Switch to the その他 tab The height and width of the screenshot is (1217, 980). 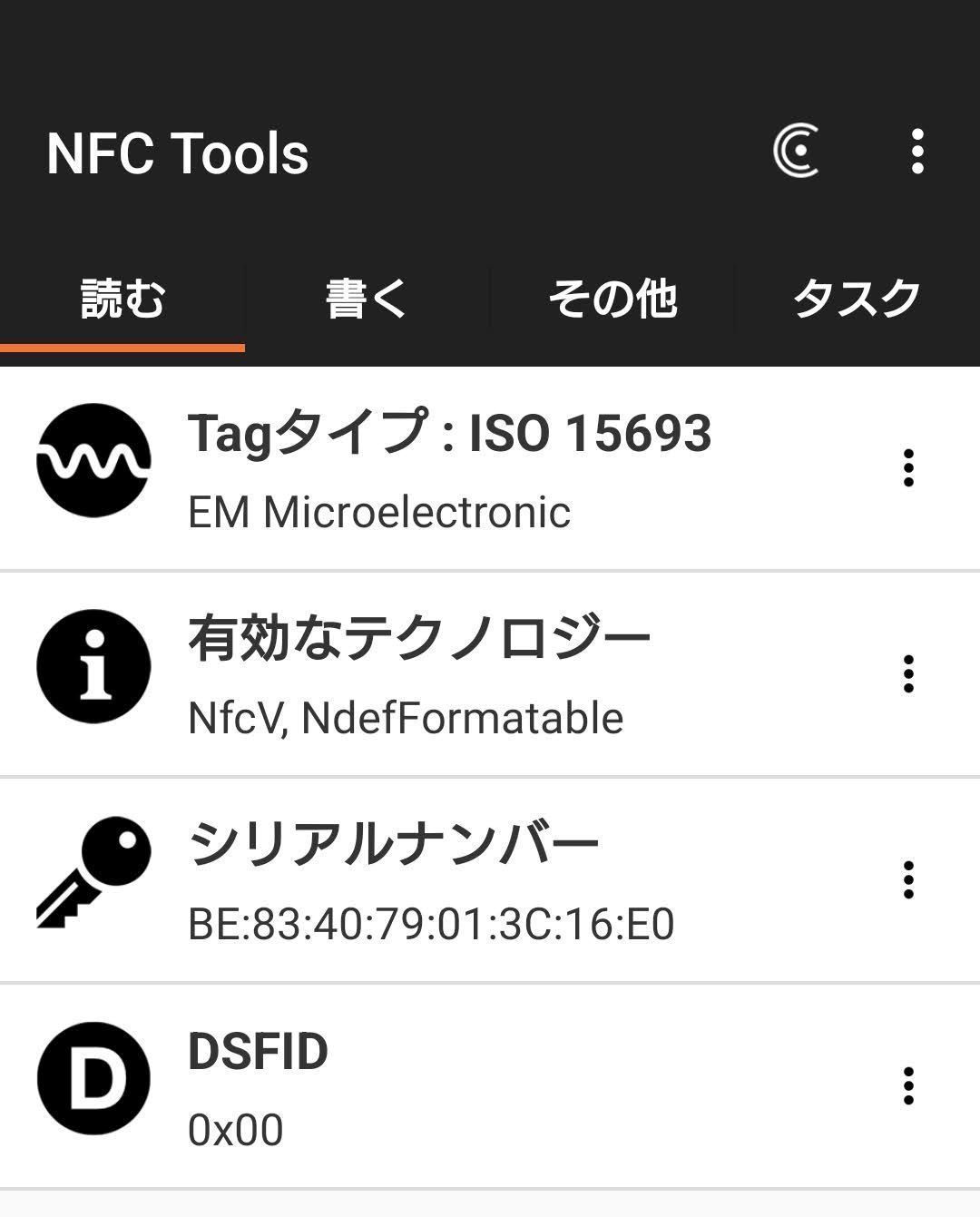(x=612, y=299)
